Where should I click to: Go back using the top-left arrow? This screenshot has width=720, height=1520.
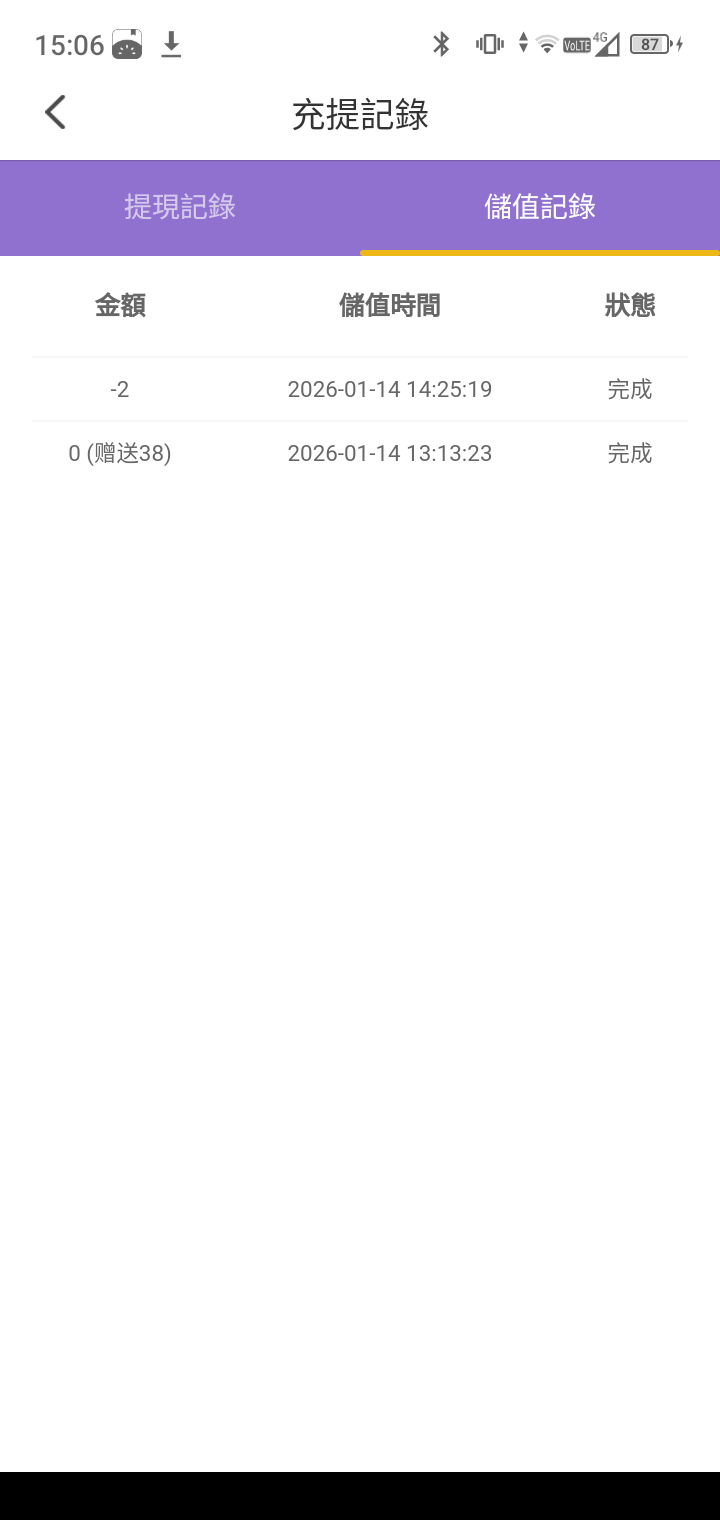55,113
